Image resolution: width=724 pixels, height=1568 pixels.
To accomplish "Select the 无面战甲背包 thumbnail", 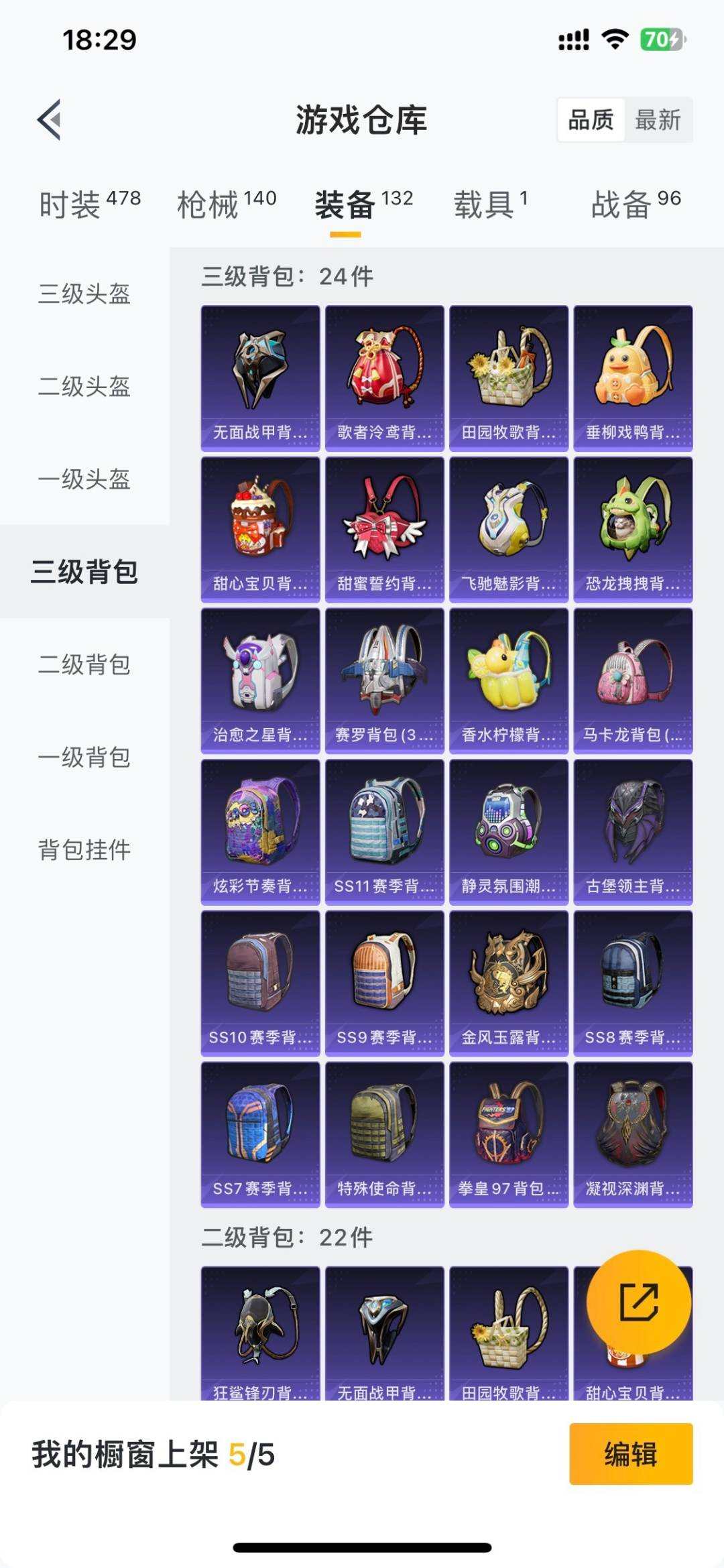I will (260, 375).
